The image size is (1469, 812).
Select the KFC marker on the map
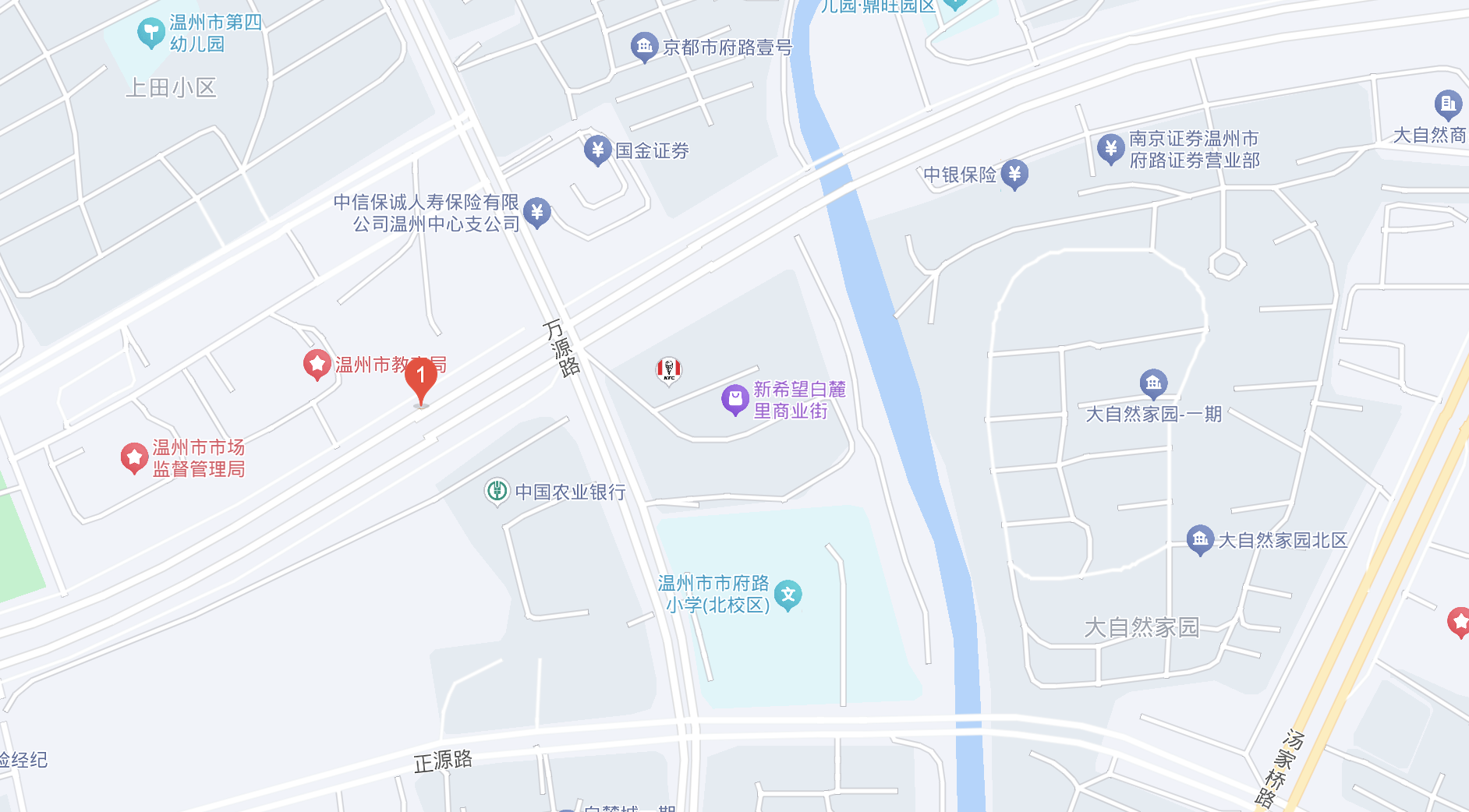pos(668,369)
